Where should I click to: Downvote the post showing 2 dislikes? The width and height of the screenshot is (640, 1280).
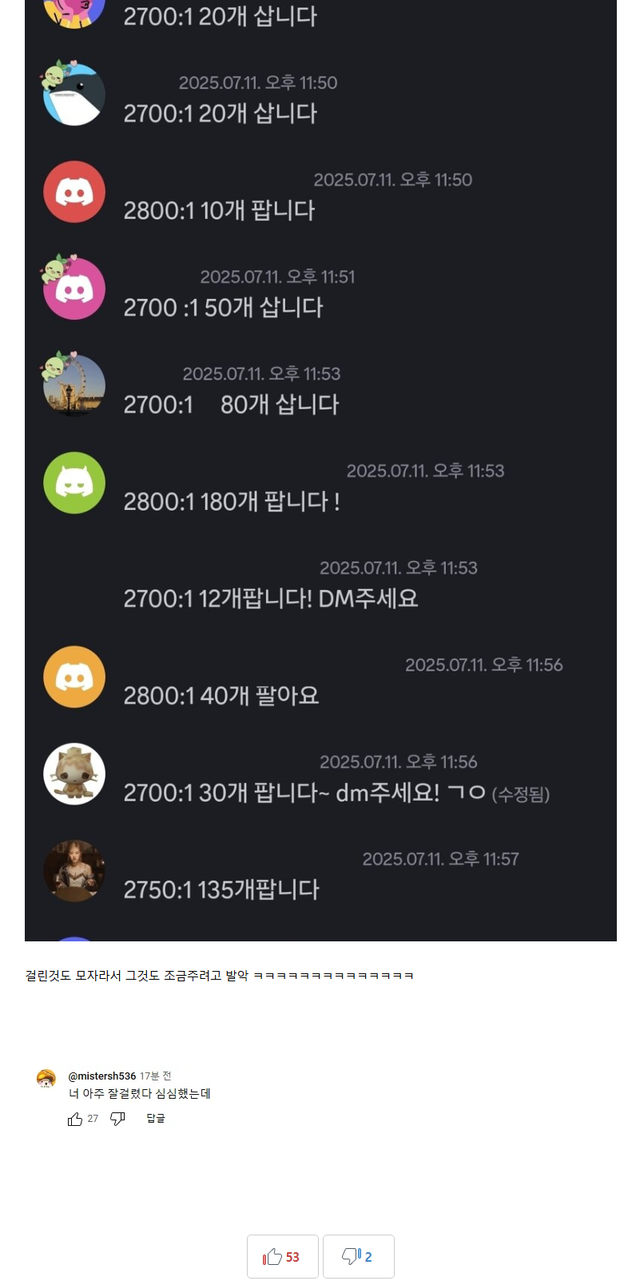point(358,1256)
